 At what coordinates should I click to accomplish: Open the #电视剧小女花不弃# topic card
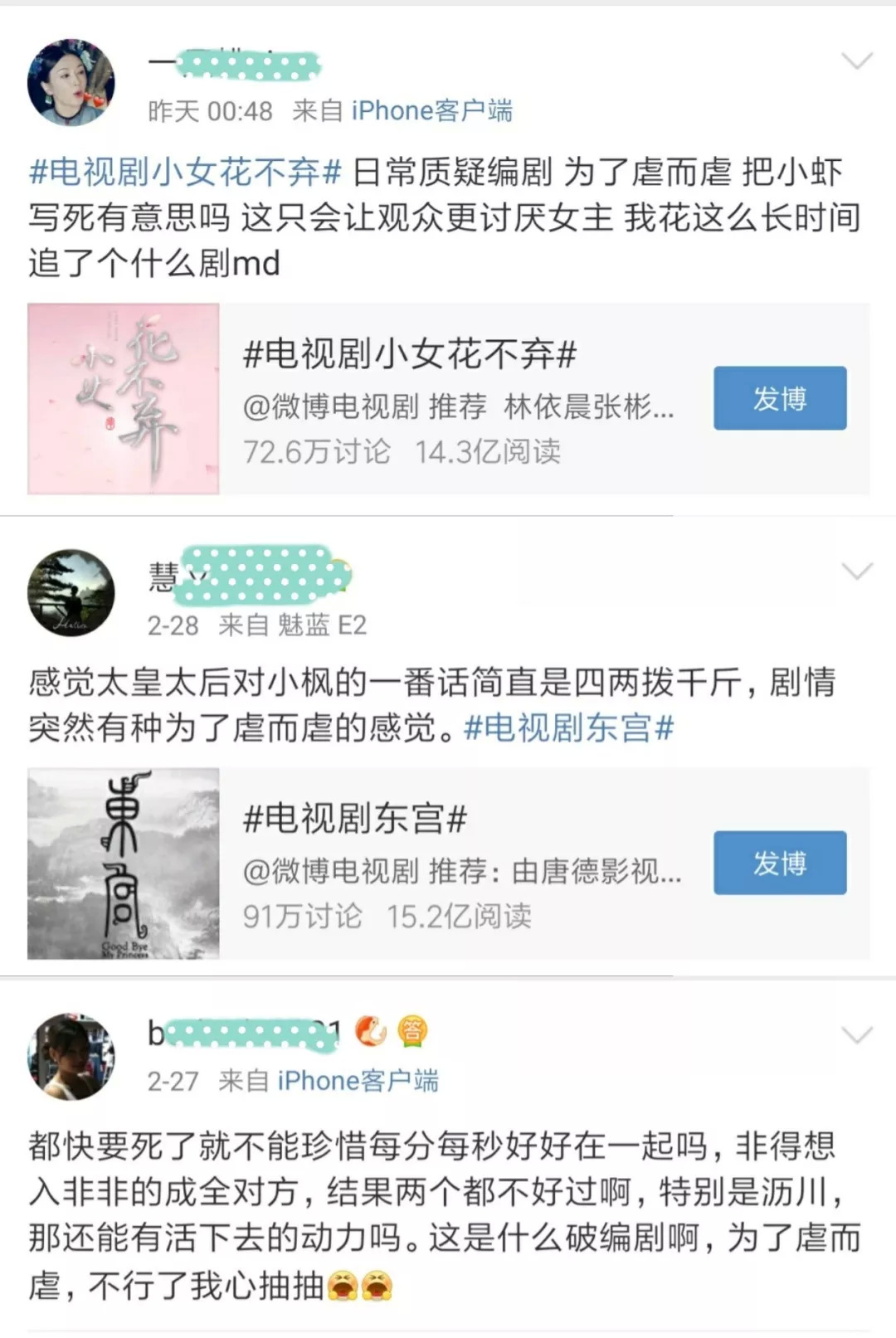coord(449,399)
